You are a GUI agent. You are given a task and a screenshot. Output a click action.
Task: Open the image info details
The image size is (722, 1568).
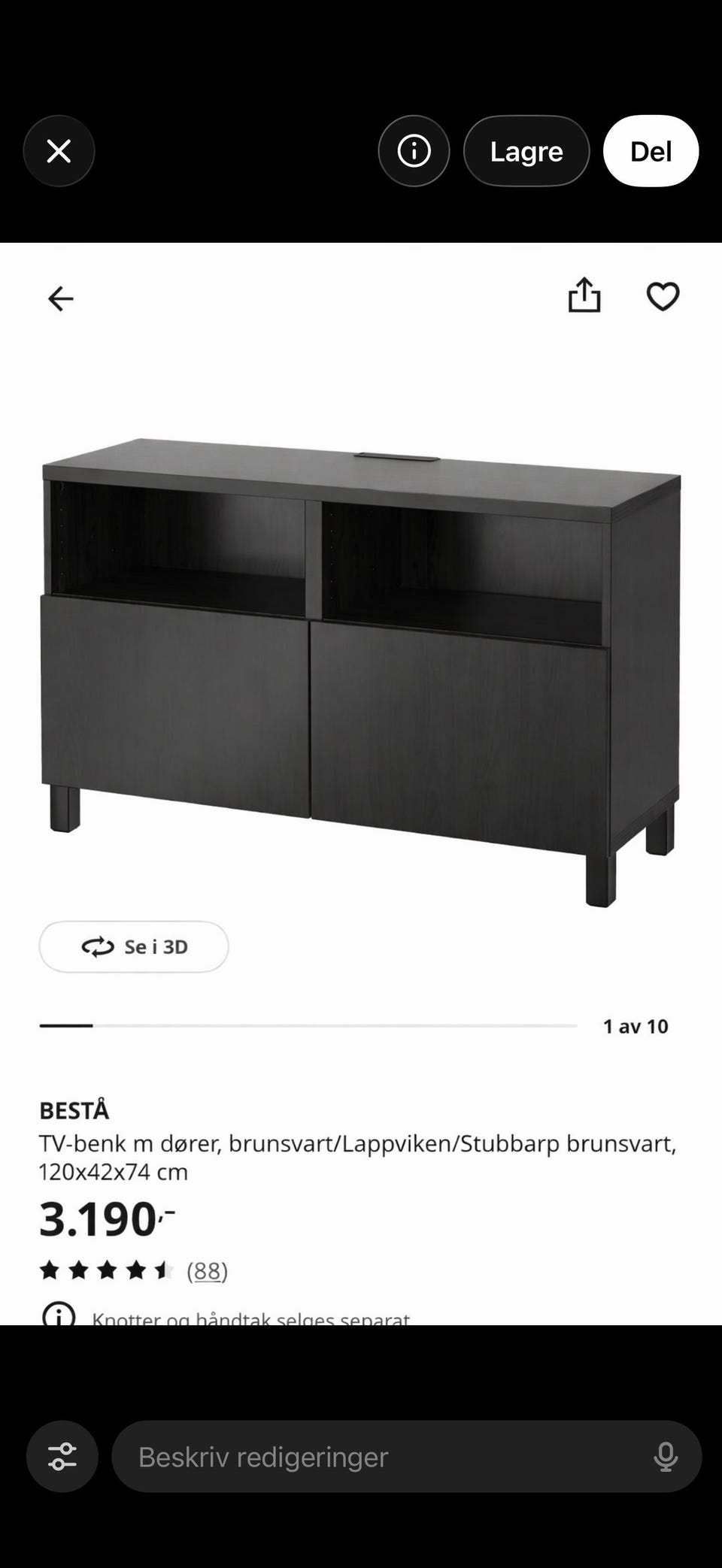click(x=414, y=151)
